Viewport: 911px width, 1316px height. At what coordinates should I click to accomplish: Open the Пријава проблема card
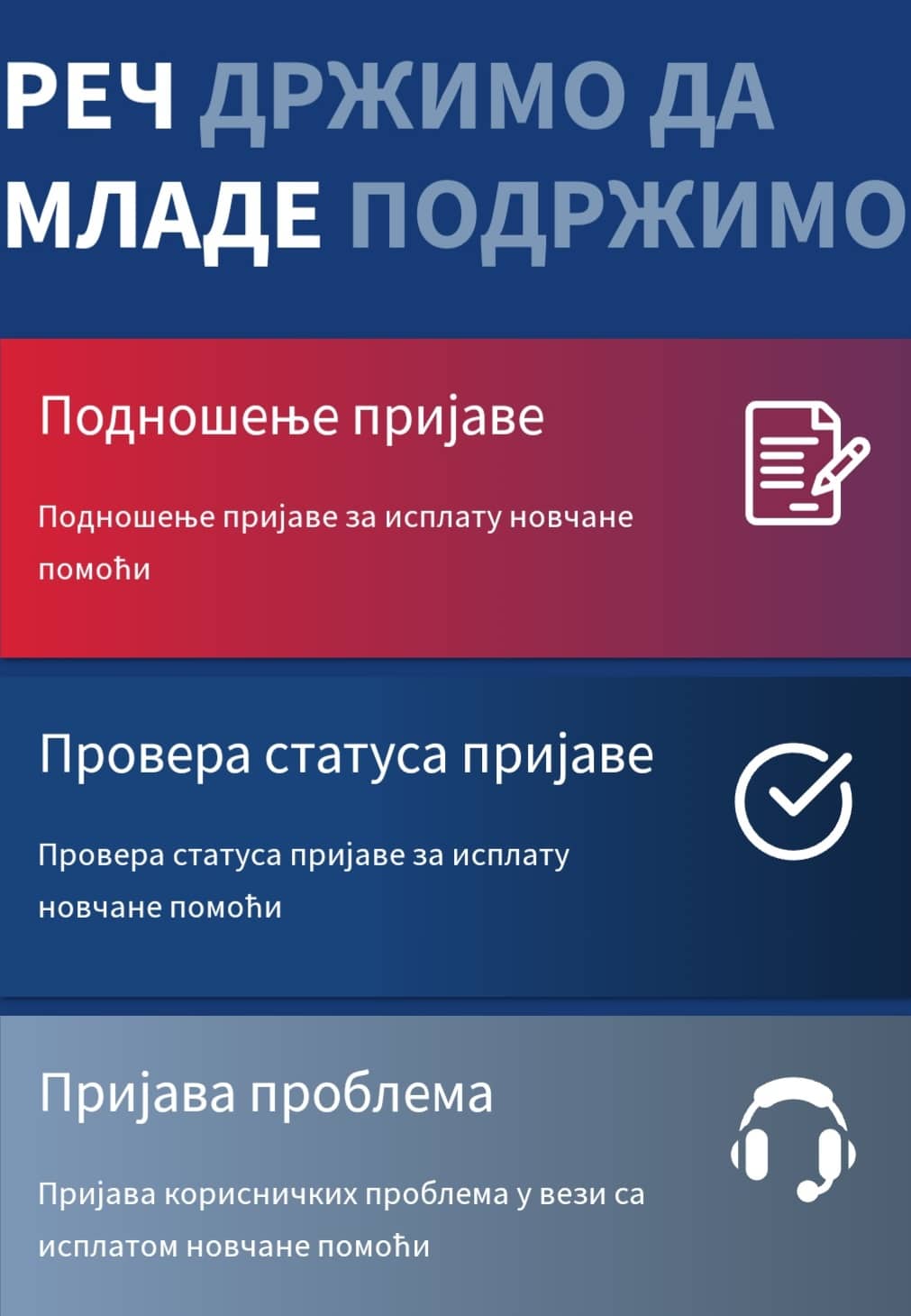(x=455, y=1165)
